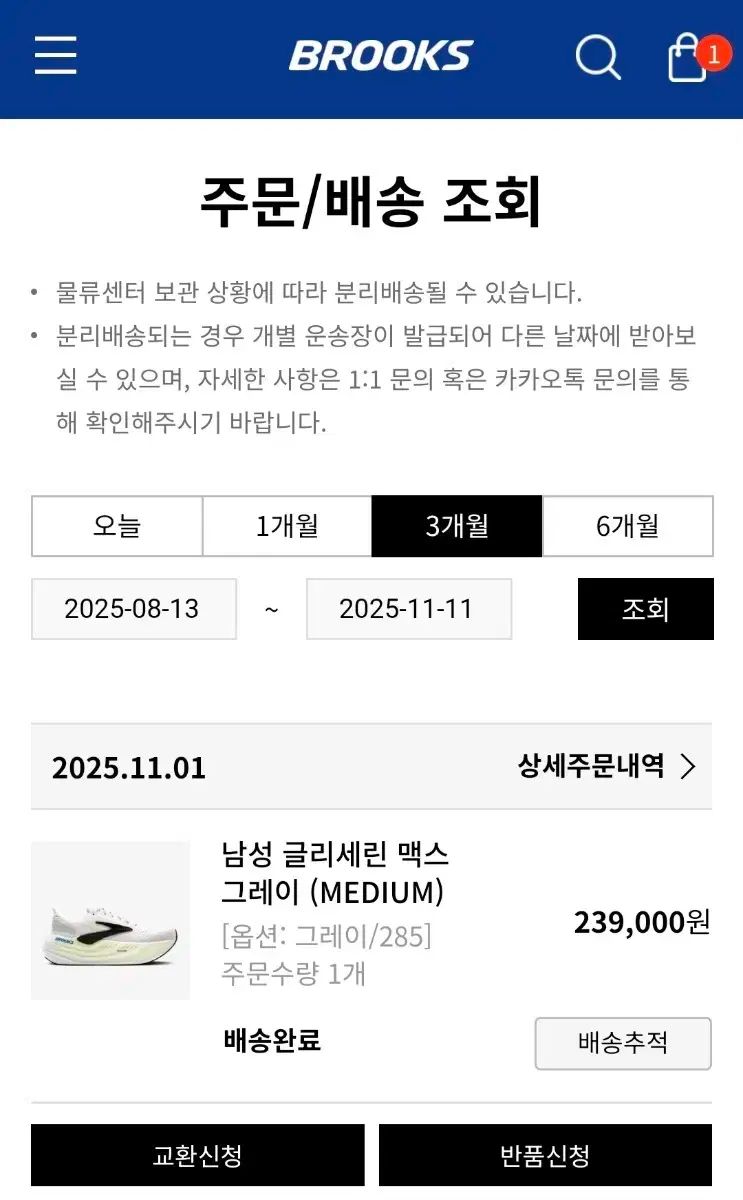Select the 3개월 period filter
Image resolution: width=743 pixels, height=1200 pixels.
point(457,526)
